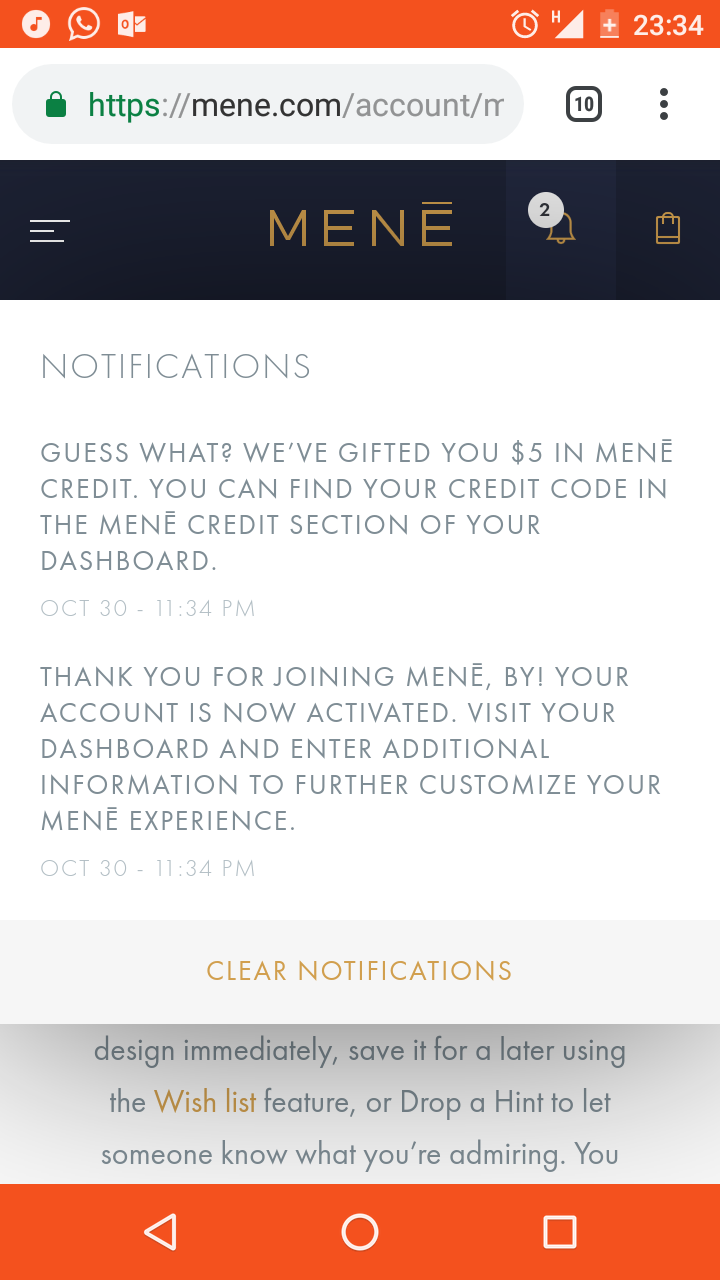Open the hamburger menu

tap(50, 231)
